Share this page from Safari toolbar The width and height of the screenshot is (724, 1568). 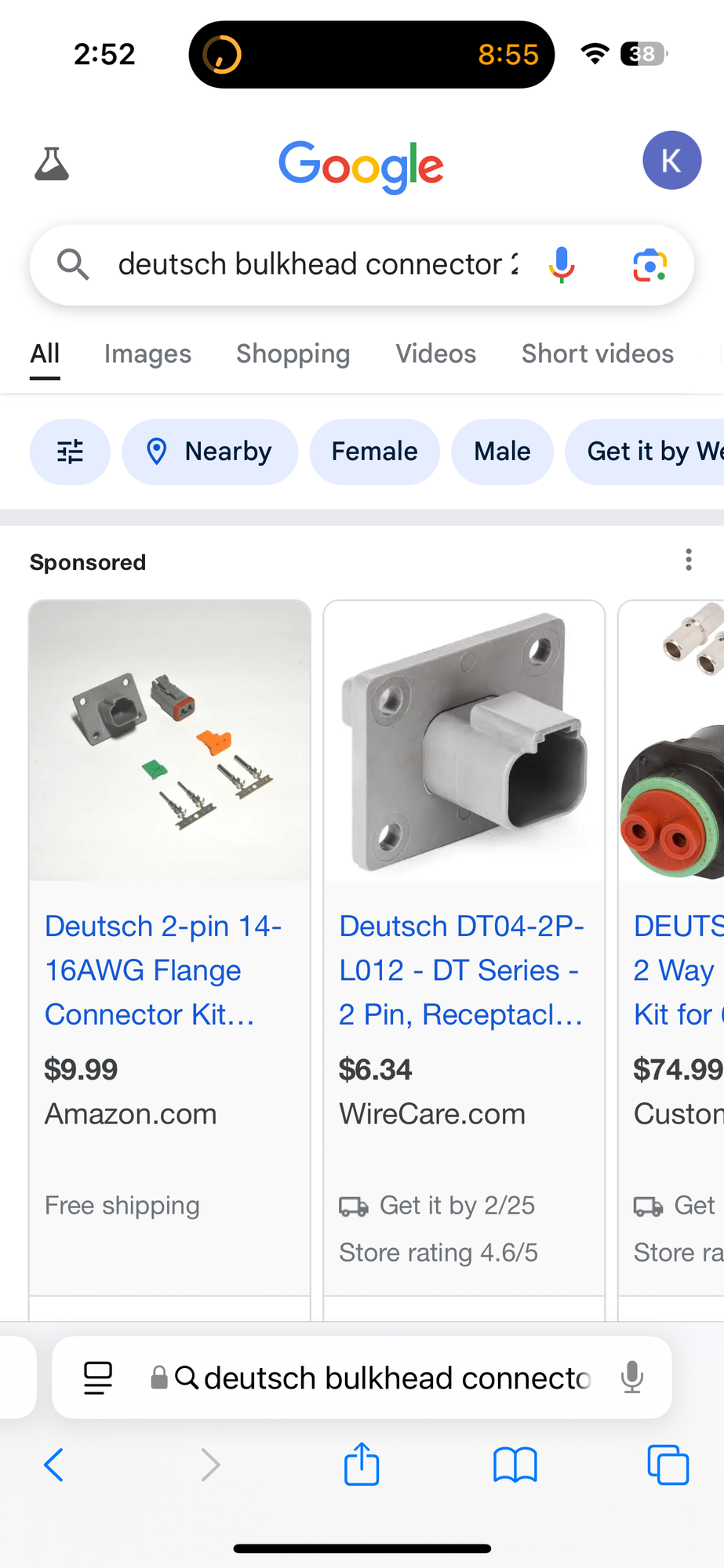point(362,1464)
